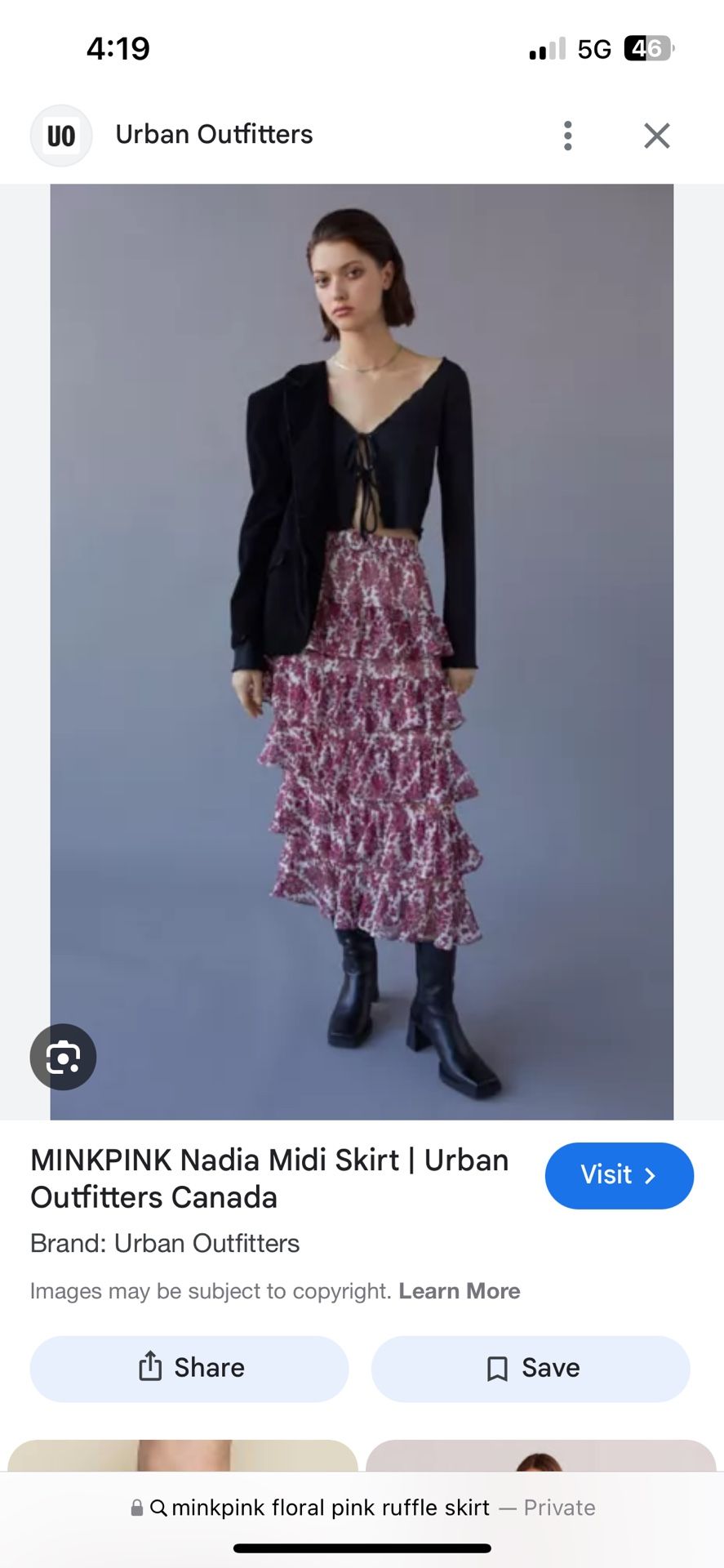Open the Learn More copyright link
724x1568 pixels.
[460, 1290]
